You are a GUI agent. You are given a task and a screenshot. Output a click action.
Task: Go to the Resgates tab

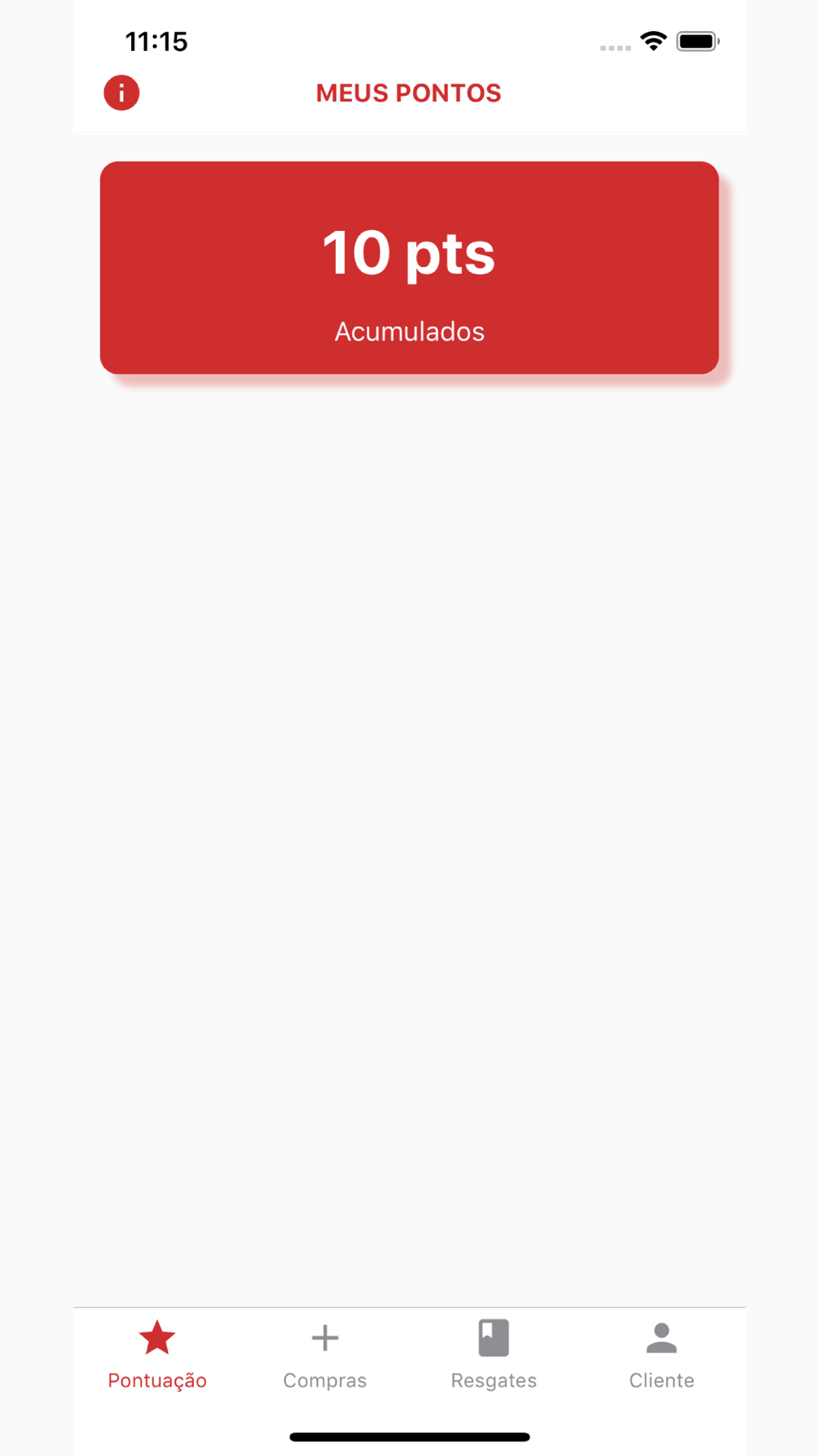pos(494,1355)
